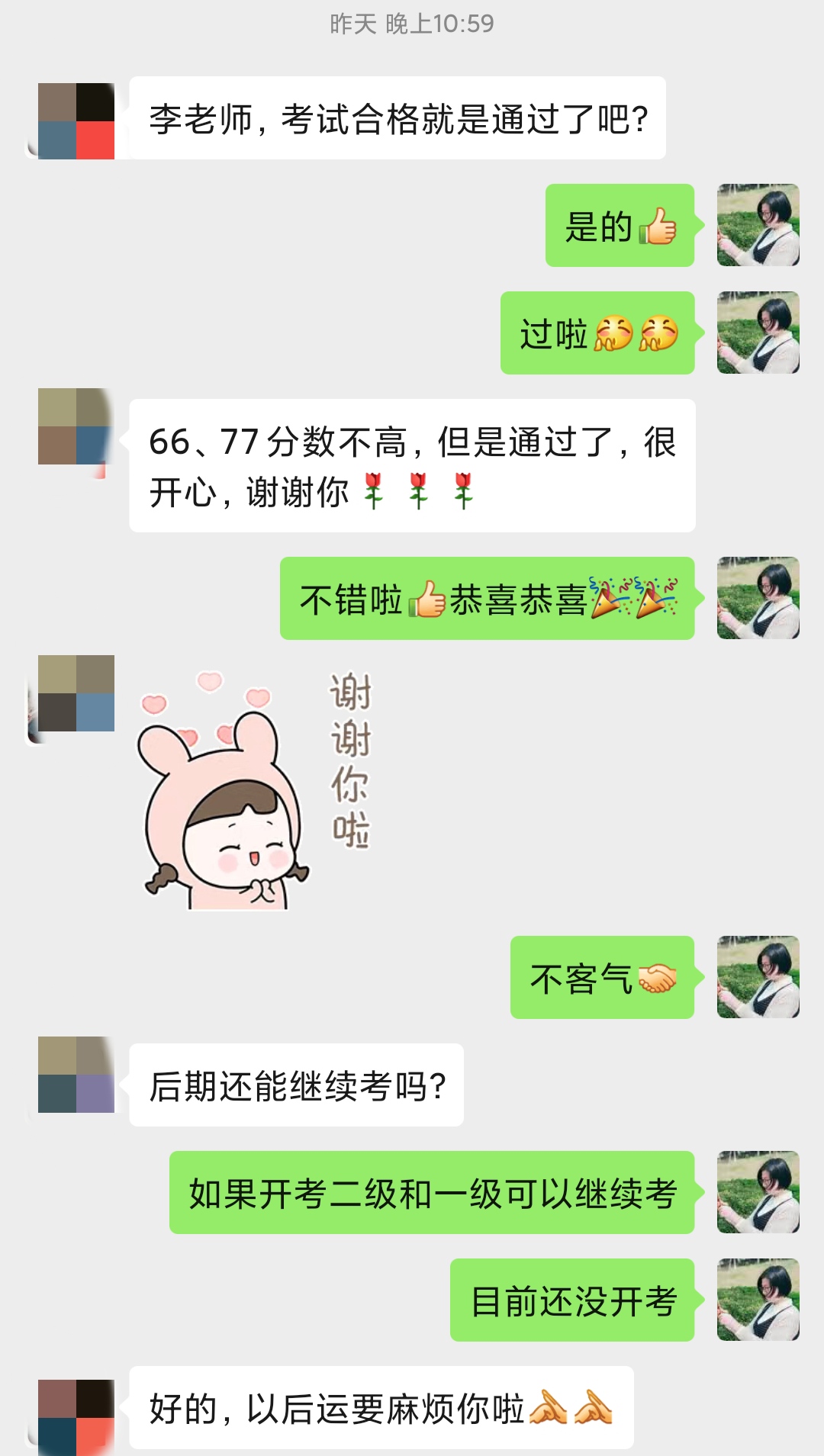Open sender's avatar beside '后期还能继续考吗?'
This screenshot has width=824, height=1456.
pos(76,1074)
